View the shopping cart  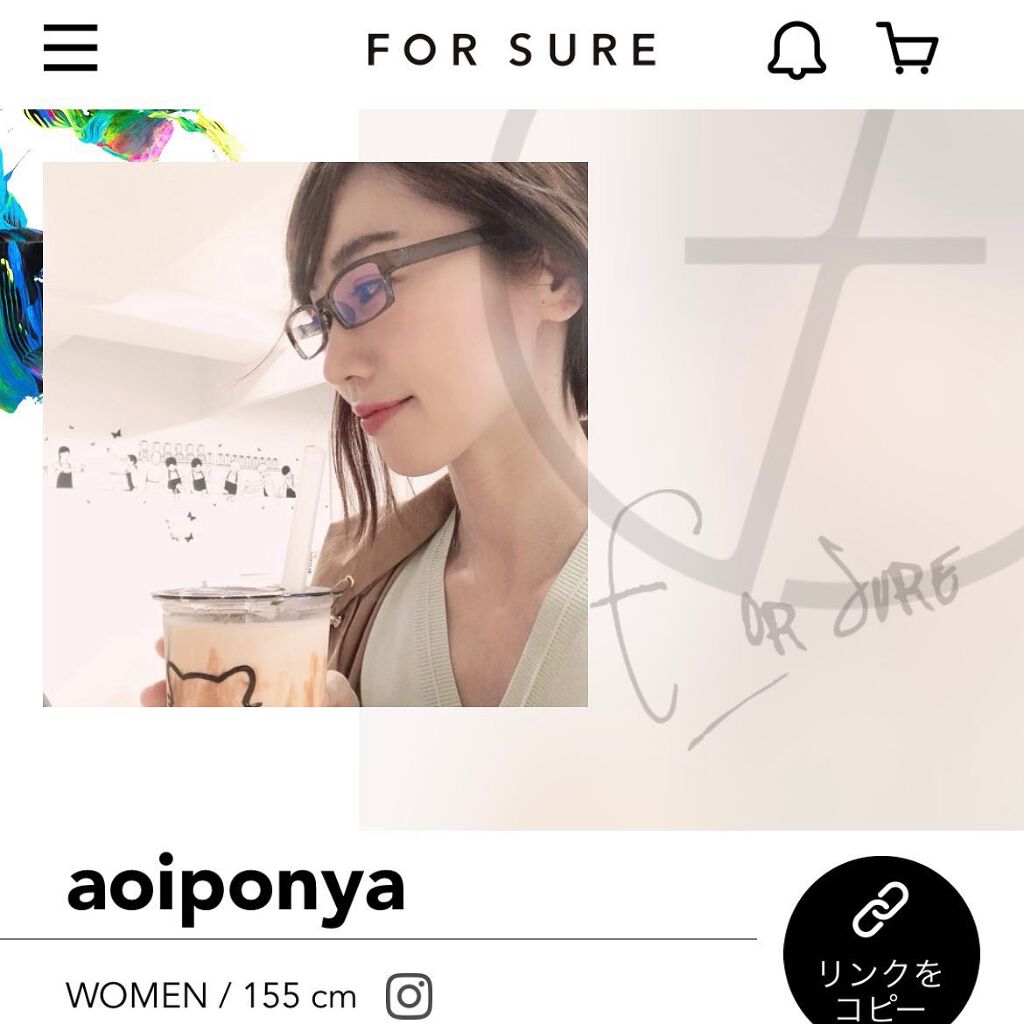[907, 48]
